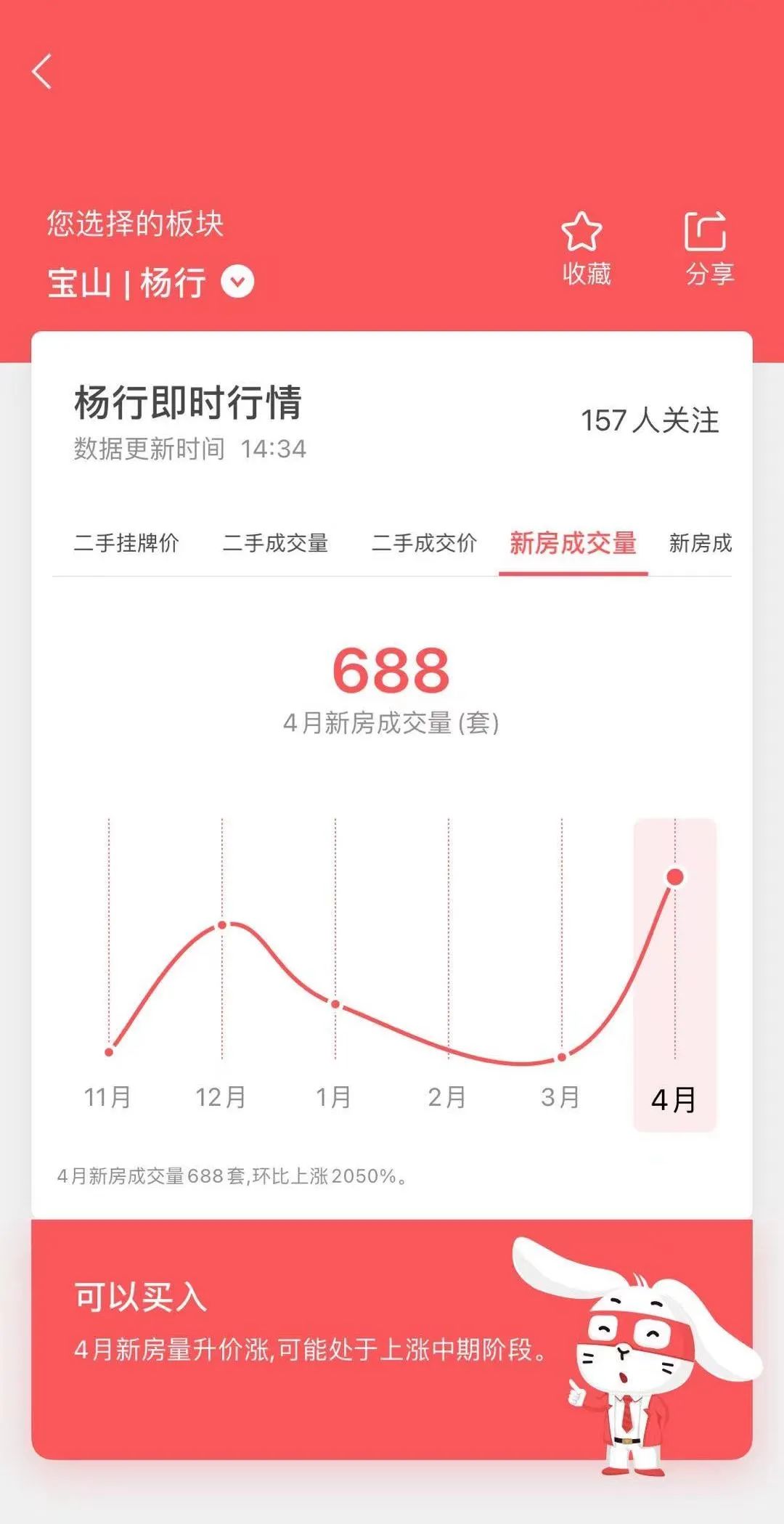The height and width of the screenshot is (1524, 784).
Task: Select the 4月 point on the chart
Action: [674, 877]
